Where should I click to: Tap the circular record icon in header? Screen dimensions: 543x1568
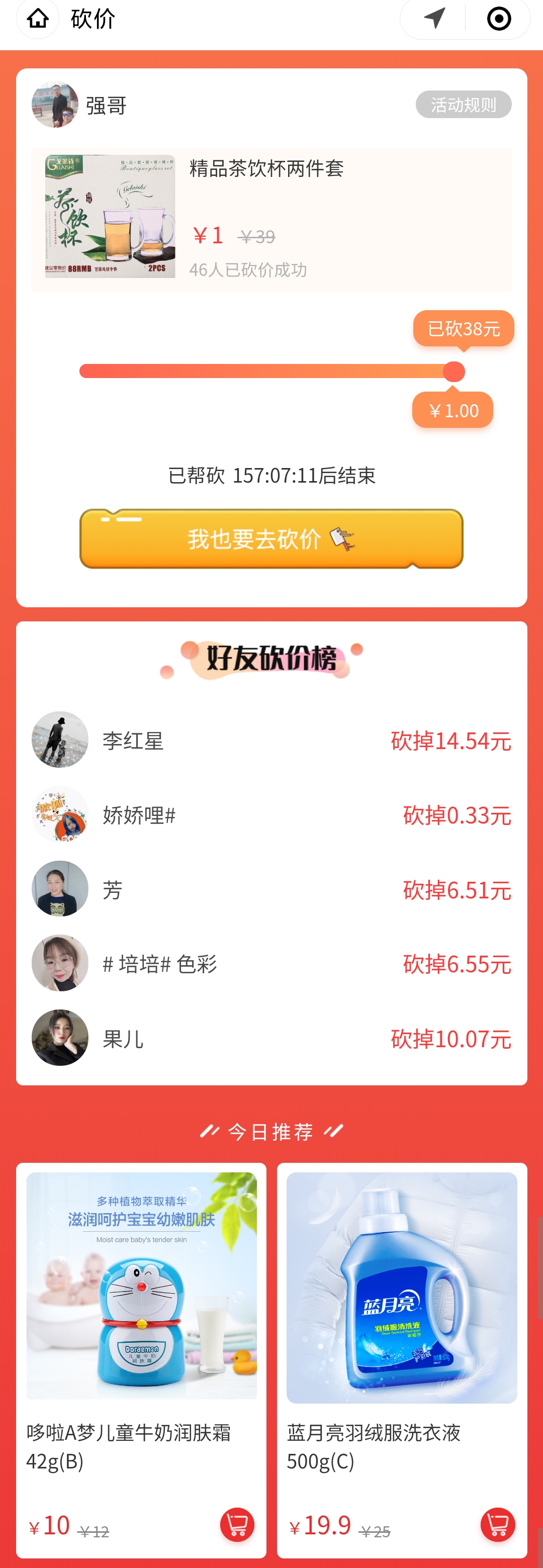tap(499, 18)
